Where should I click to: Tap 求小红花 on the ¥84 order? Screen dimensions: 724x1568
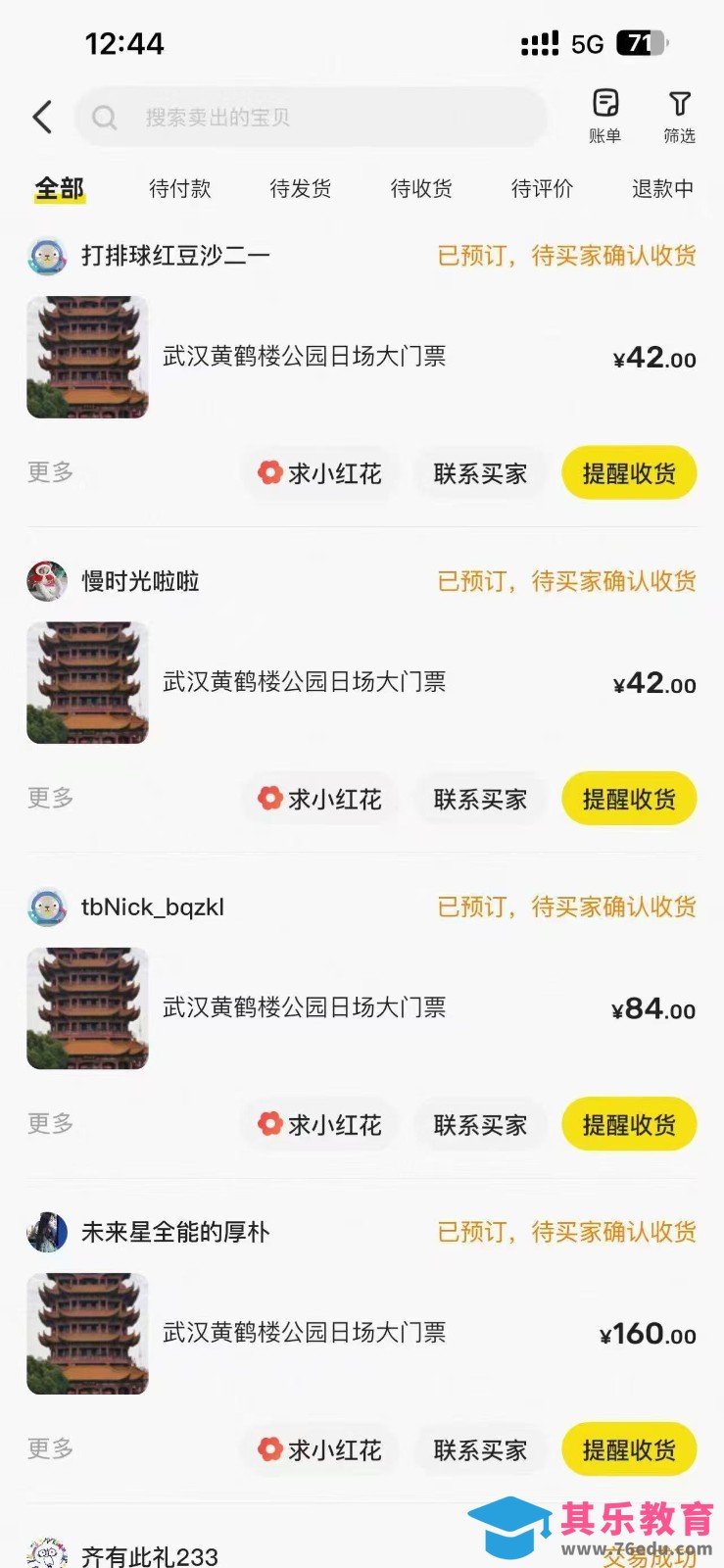coord(318,1124)
